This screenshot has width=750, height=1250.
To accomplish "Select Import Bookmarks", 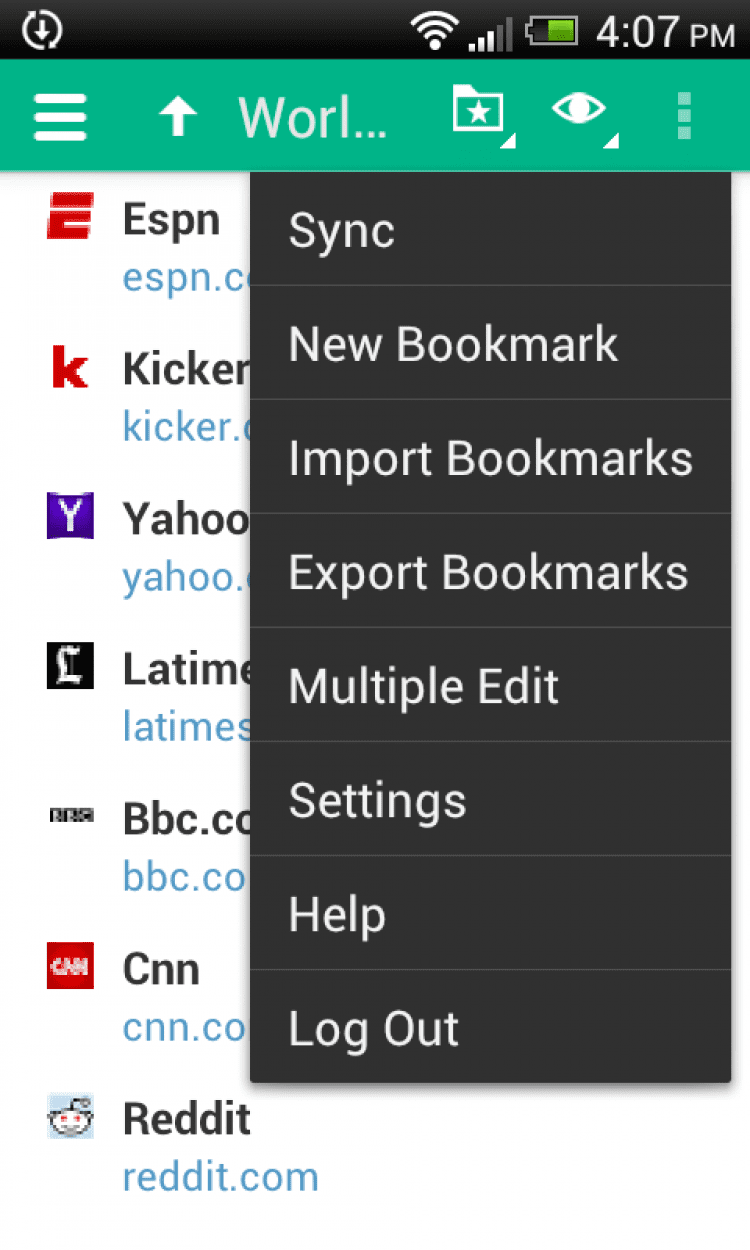I will pyautogui.click(x=490, y=458).
